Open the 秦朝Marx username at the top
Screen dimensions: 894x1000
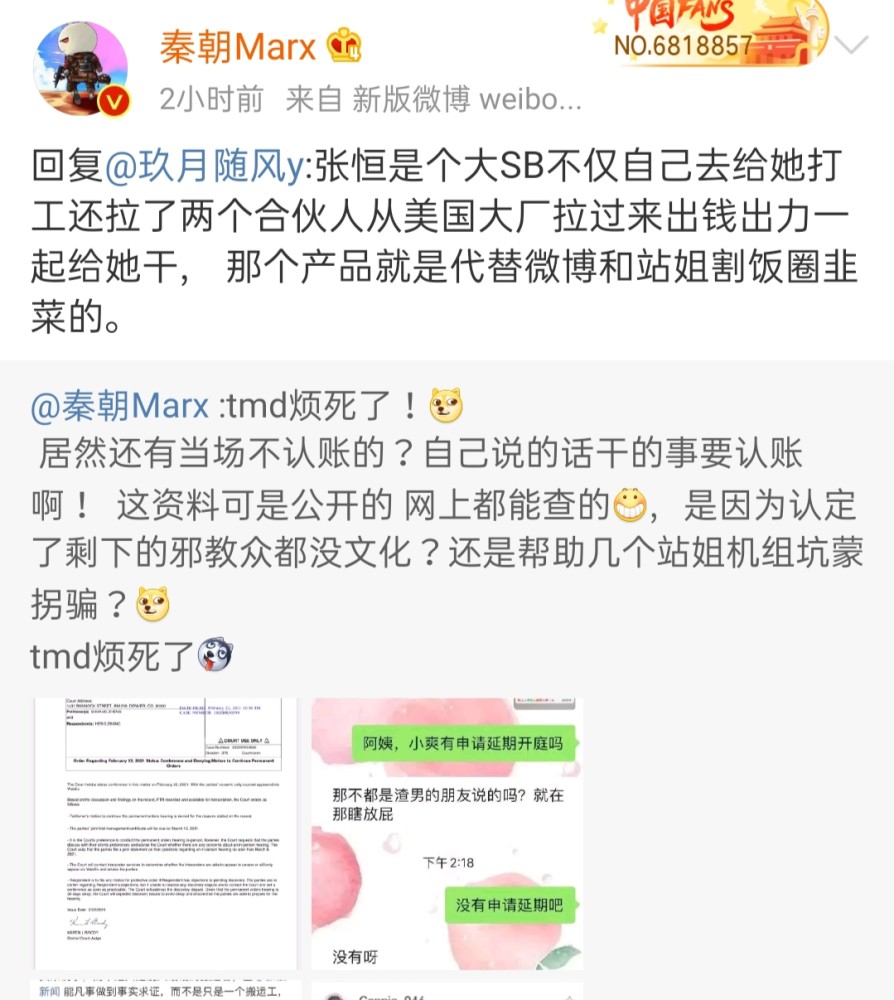click(238, 46)
